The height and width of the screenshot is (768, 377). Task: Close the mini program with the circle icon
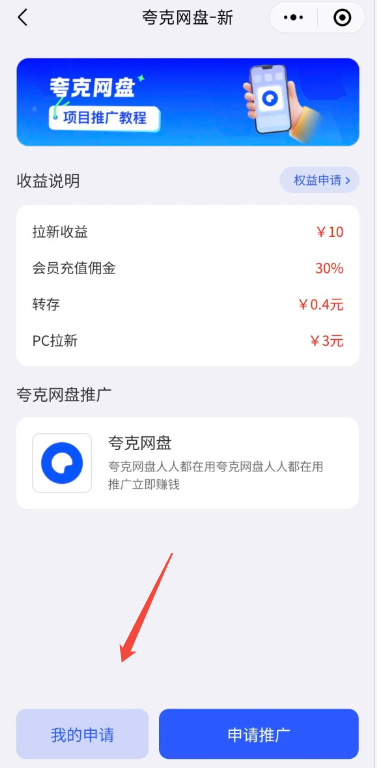342,18
